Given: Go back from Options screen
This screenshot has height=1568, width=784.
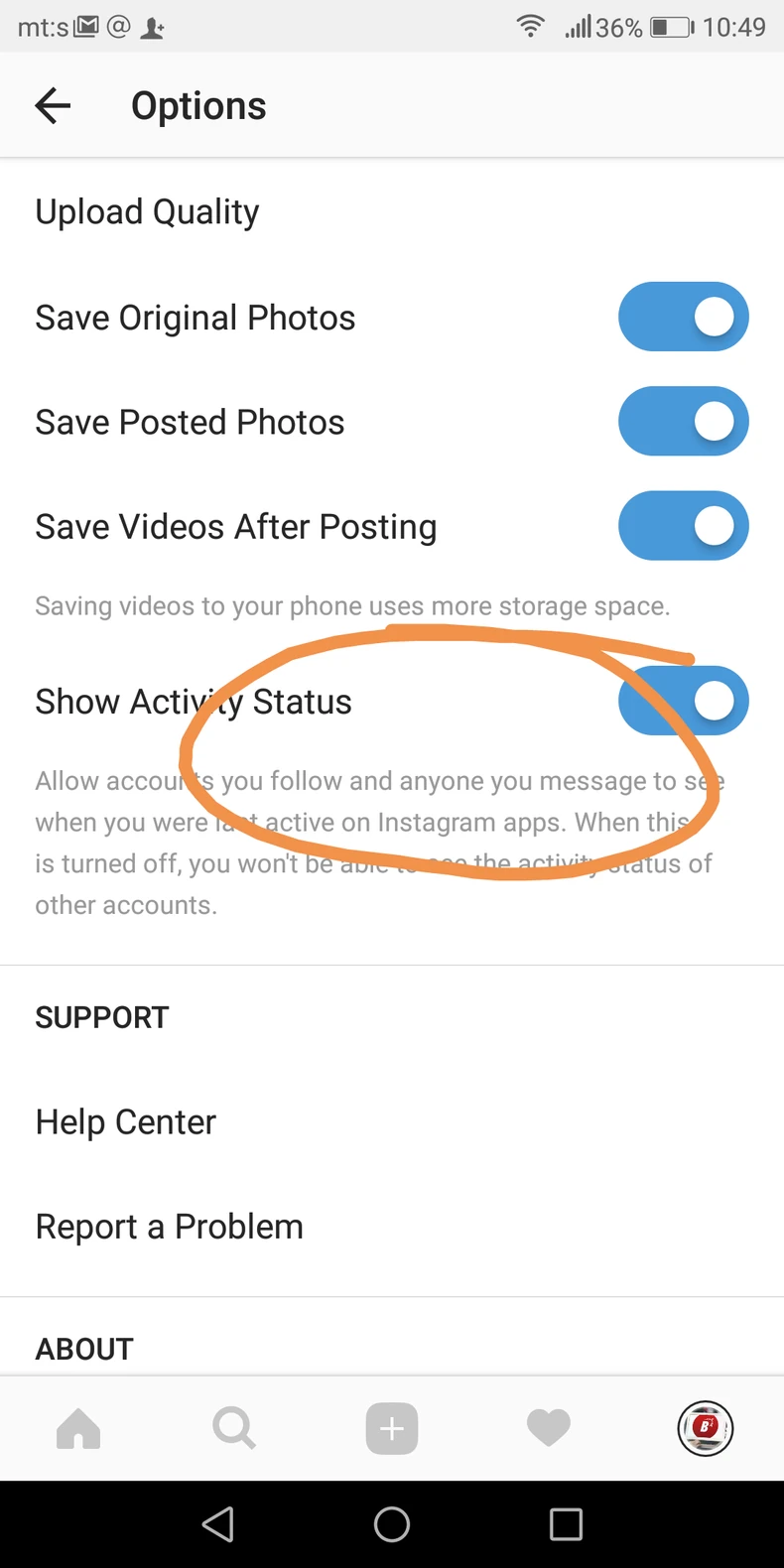Looking at the screenshot, I should (x=53, y=105).
